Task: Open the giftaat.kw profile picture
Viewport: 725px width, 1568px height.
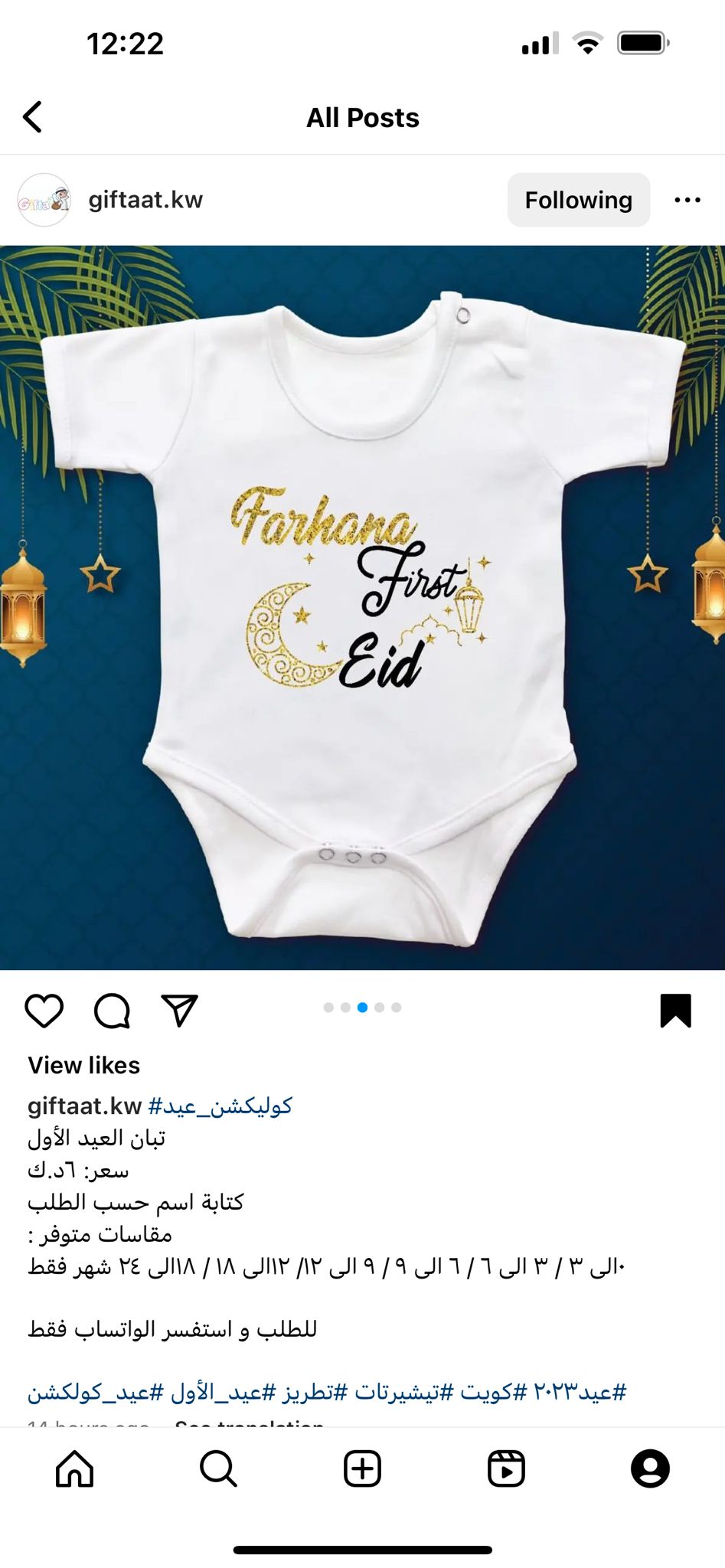Action: click(44, 200)
